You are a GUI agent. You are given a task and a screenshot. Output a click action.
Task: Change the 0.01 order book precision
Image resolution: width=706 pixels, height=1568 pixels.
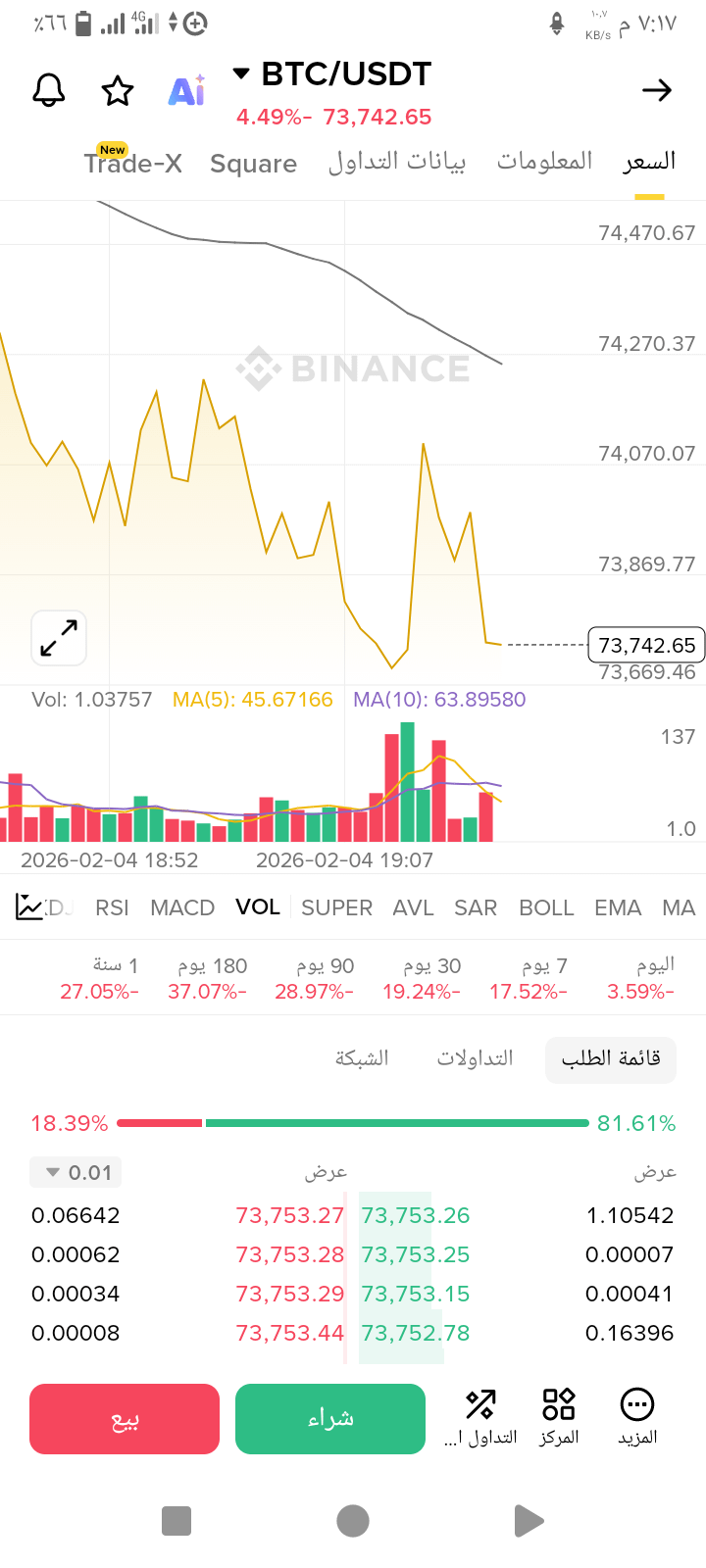pyautogui.click(x=76, y=1172)
